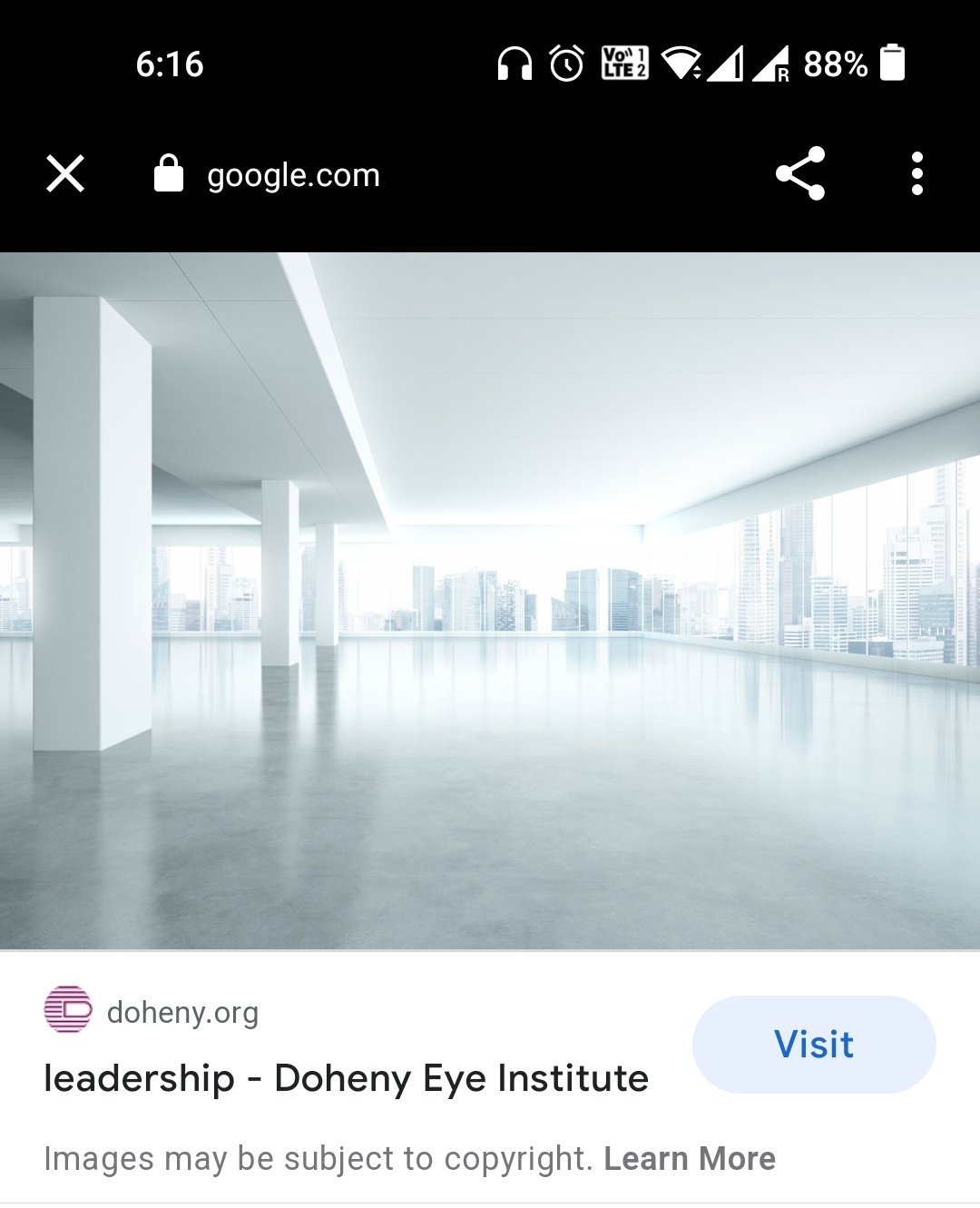The width and height of the screenshot is (980, 1208).
Task: Close the image viewer with the X
Action: [x=64, y=174]
